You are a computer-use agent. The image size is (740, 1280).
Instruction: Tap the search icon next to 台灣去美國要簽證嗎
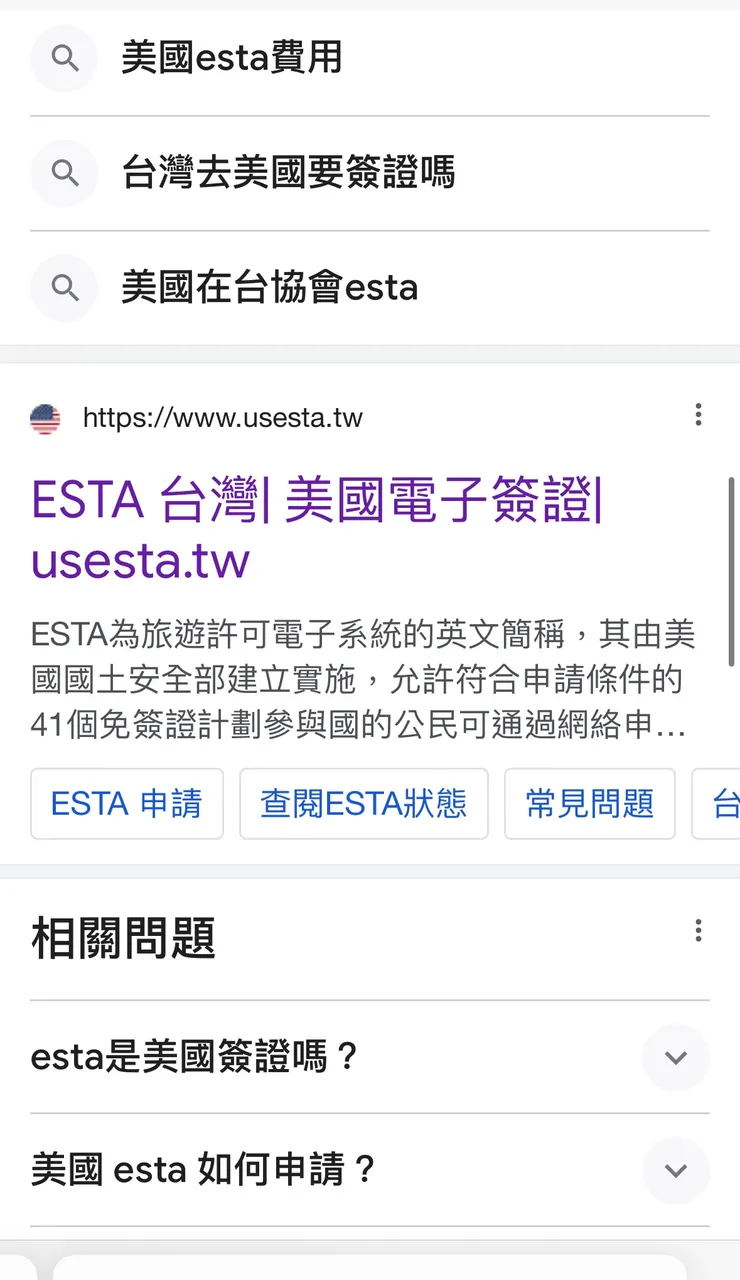tap(64, 173)
